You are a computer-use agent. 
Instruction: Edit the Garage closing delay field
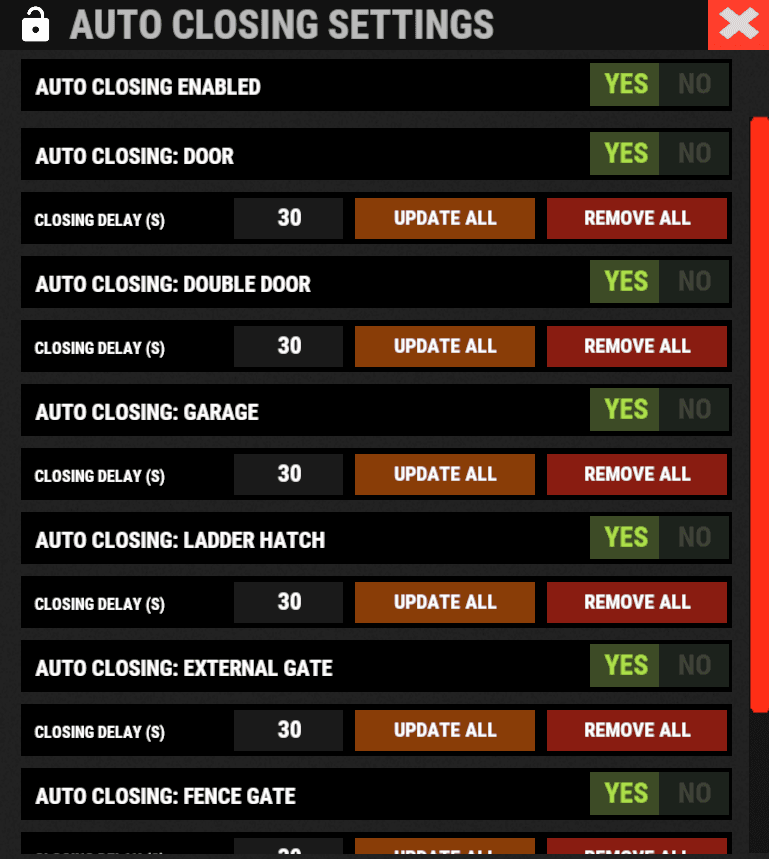[x=289, y=474]
